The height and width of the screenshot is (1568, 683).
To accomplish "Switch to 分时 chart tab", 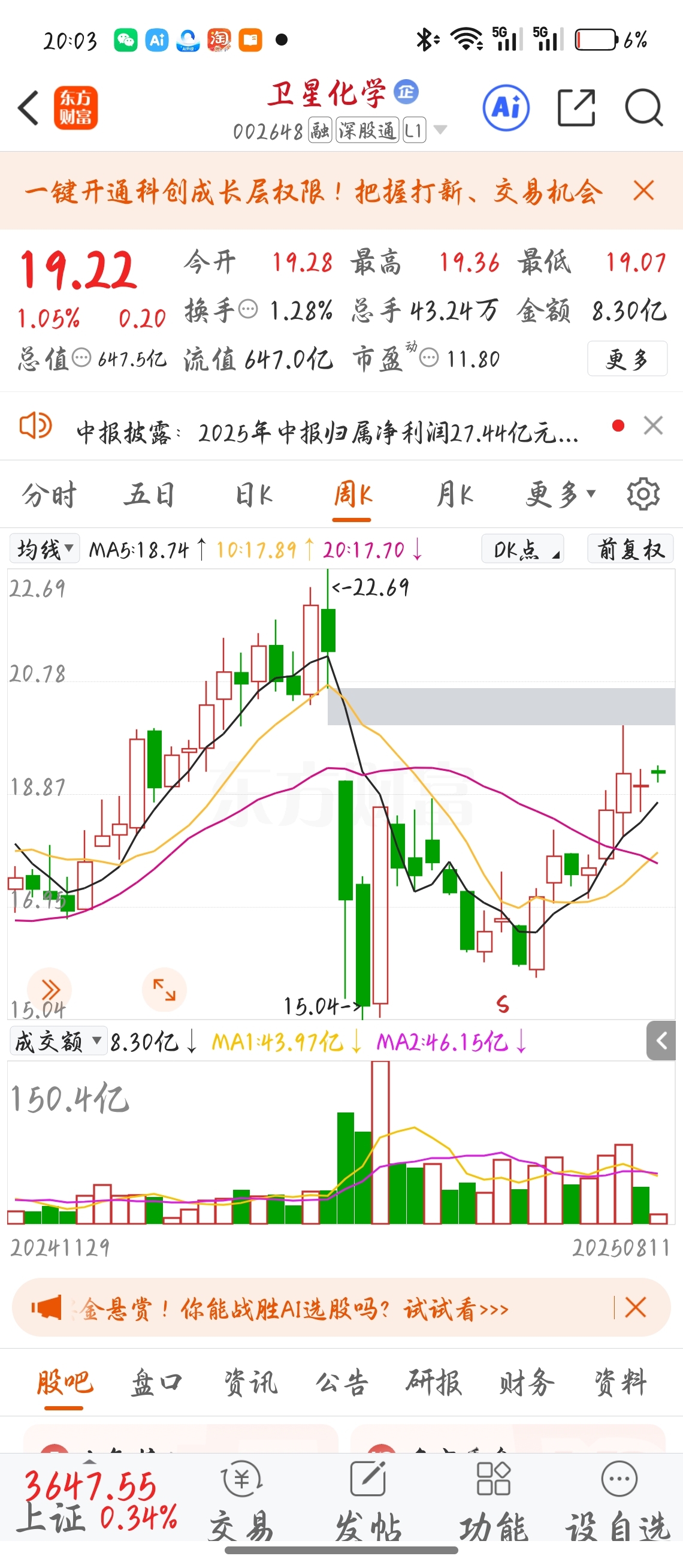I will 49,494.
